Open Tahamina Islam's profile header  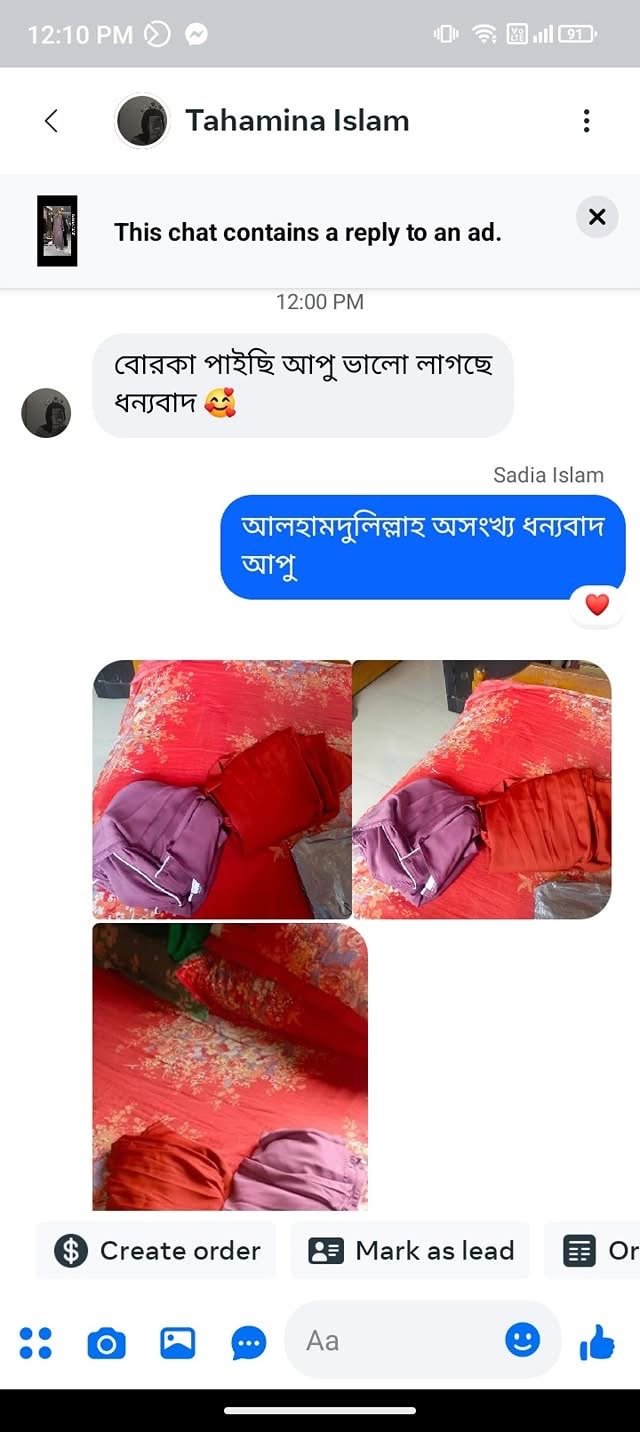[x=296, y=121]
